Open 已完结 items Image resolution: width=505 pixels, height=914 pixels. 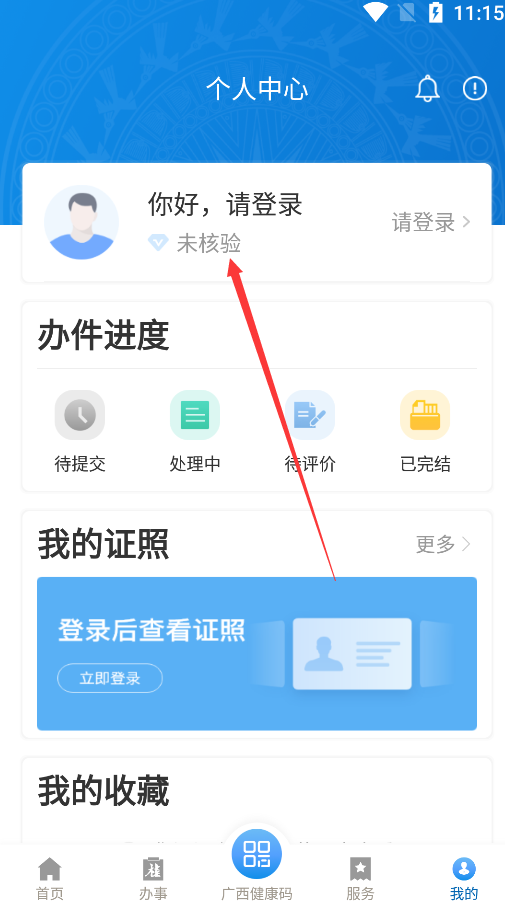(x=425, y=431)
